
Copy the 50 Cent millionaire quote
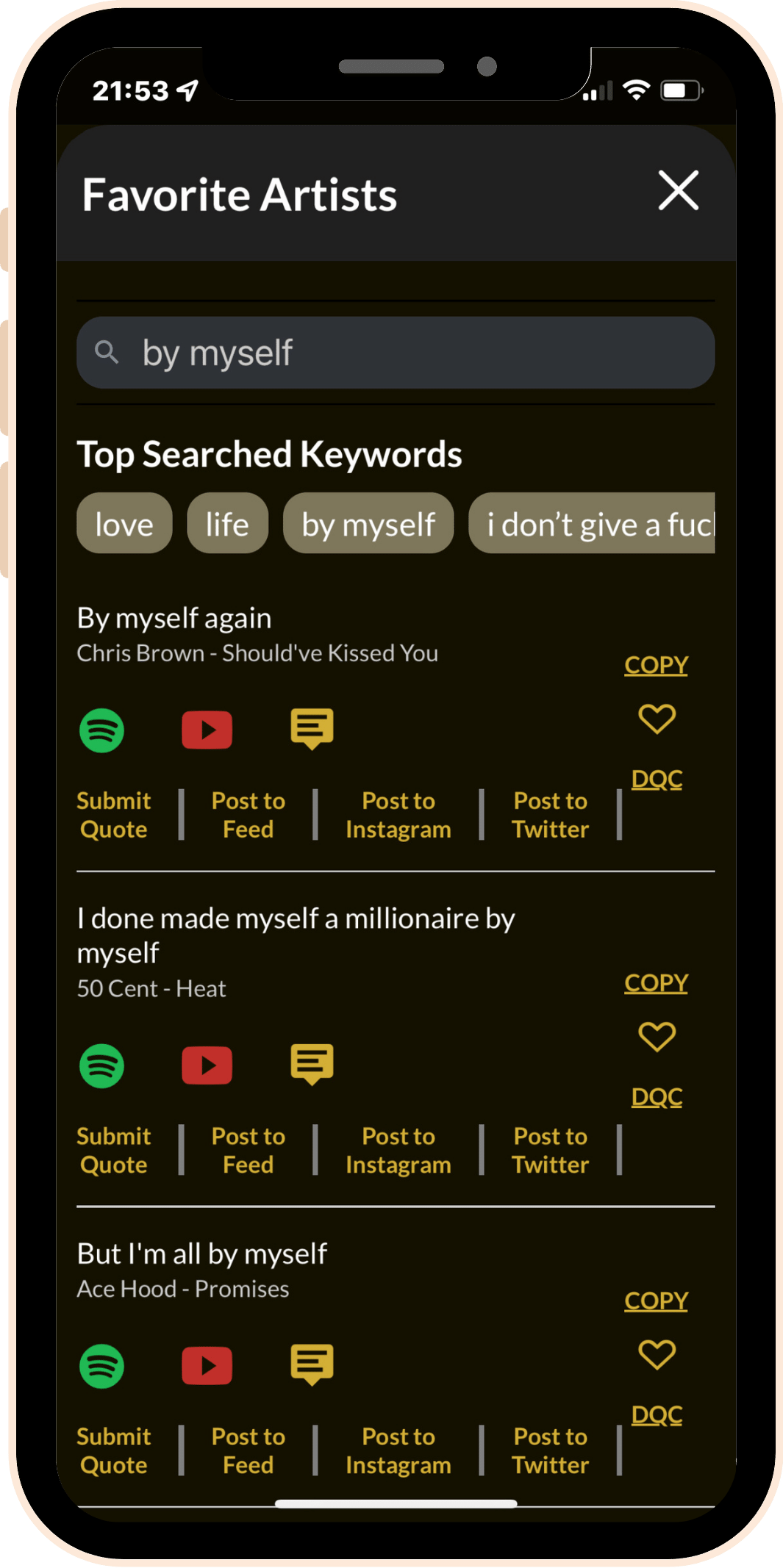[656, 983]
